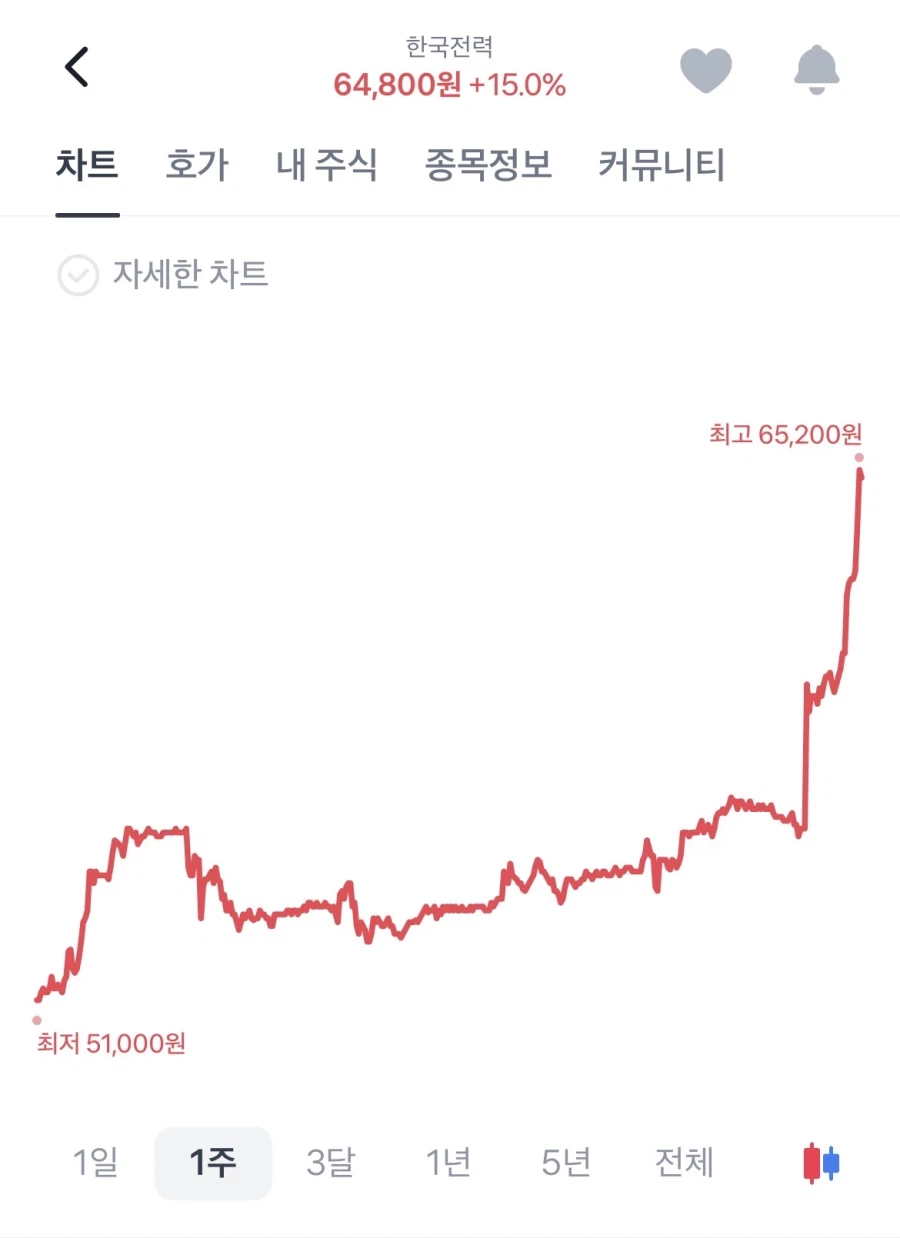Tap the 최저 51,000원 low price label
This screenshot has width=900, height=1238.
pos(113,1044)
